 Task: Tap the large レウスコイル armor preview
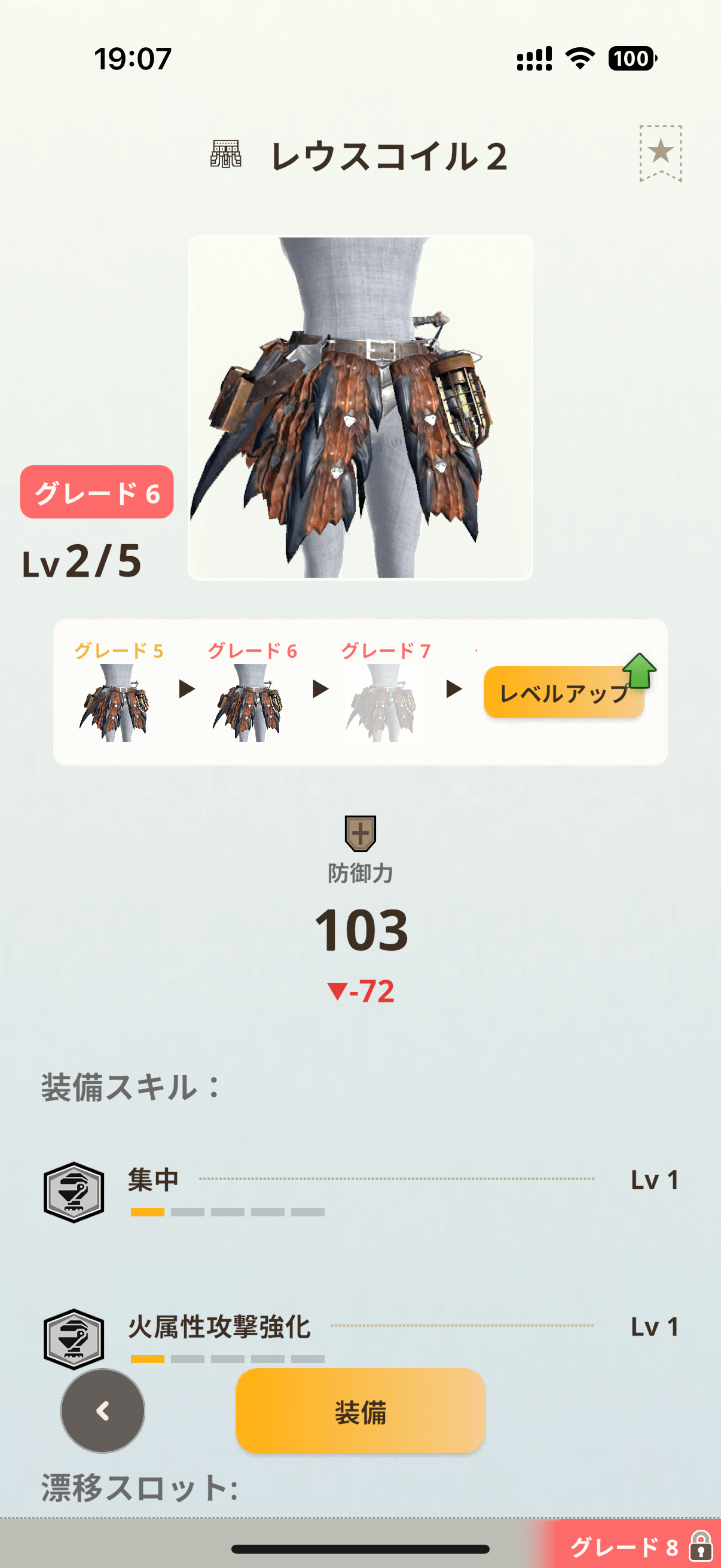tap(360, 407)
